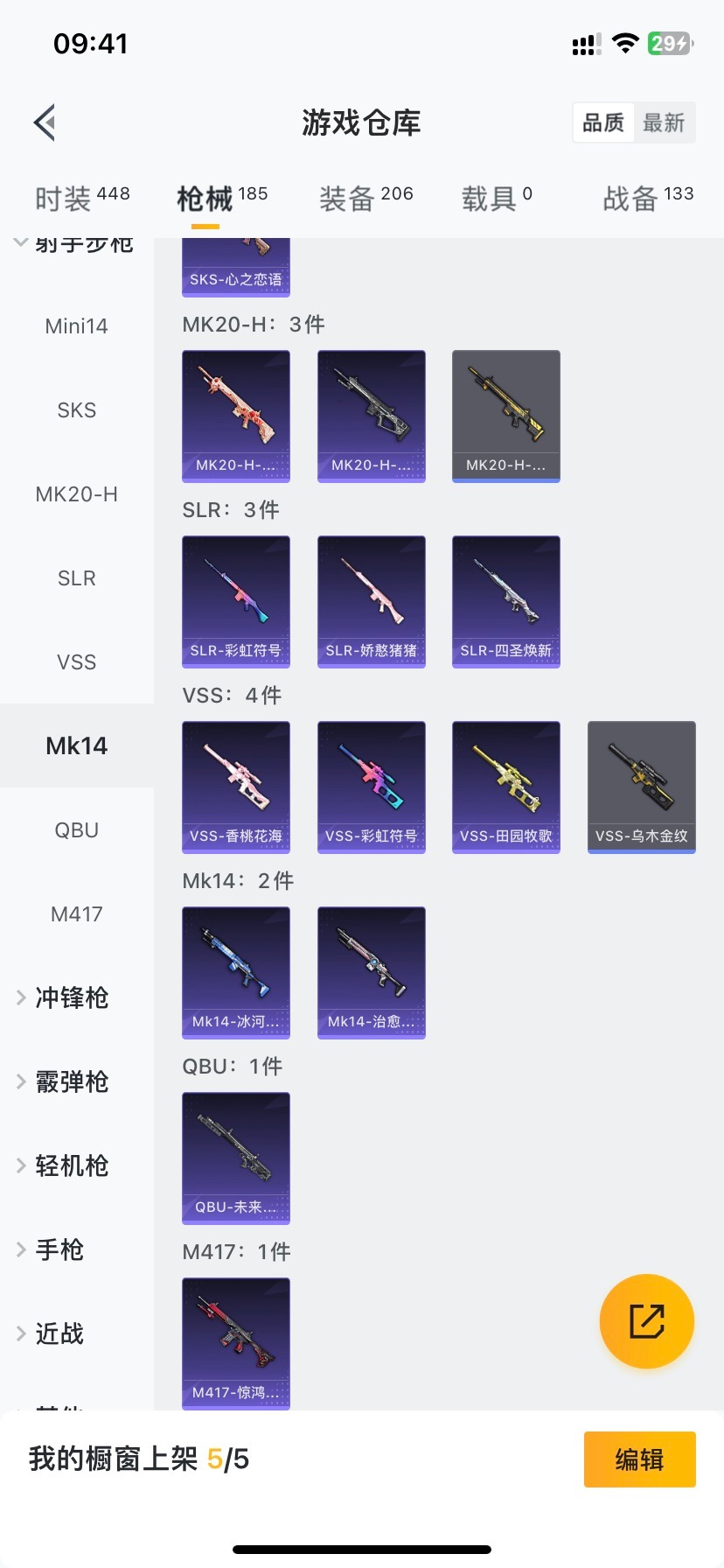This screenshot has width=724, height=1568.
Task: Tap the orange share floating button
Action: pos(646,1320)
